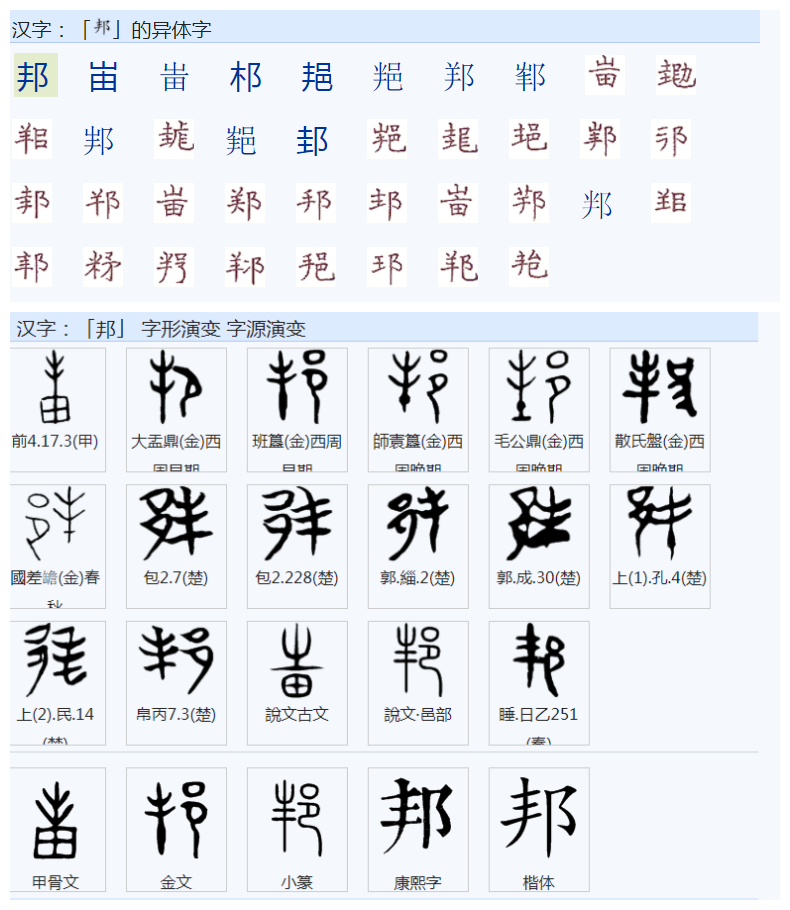Open the 大盂鼎(金) glyph image
Screen dimensions: 790x910
[176, 391]
